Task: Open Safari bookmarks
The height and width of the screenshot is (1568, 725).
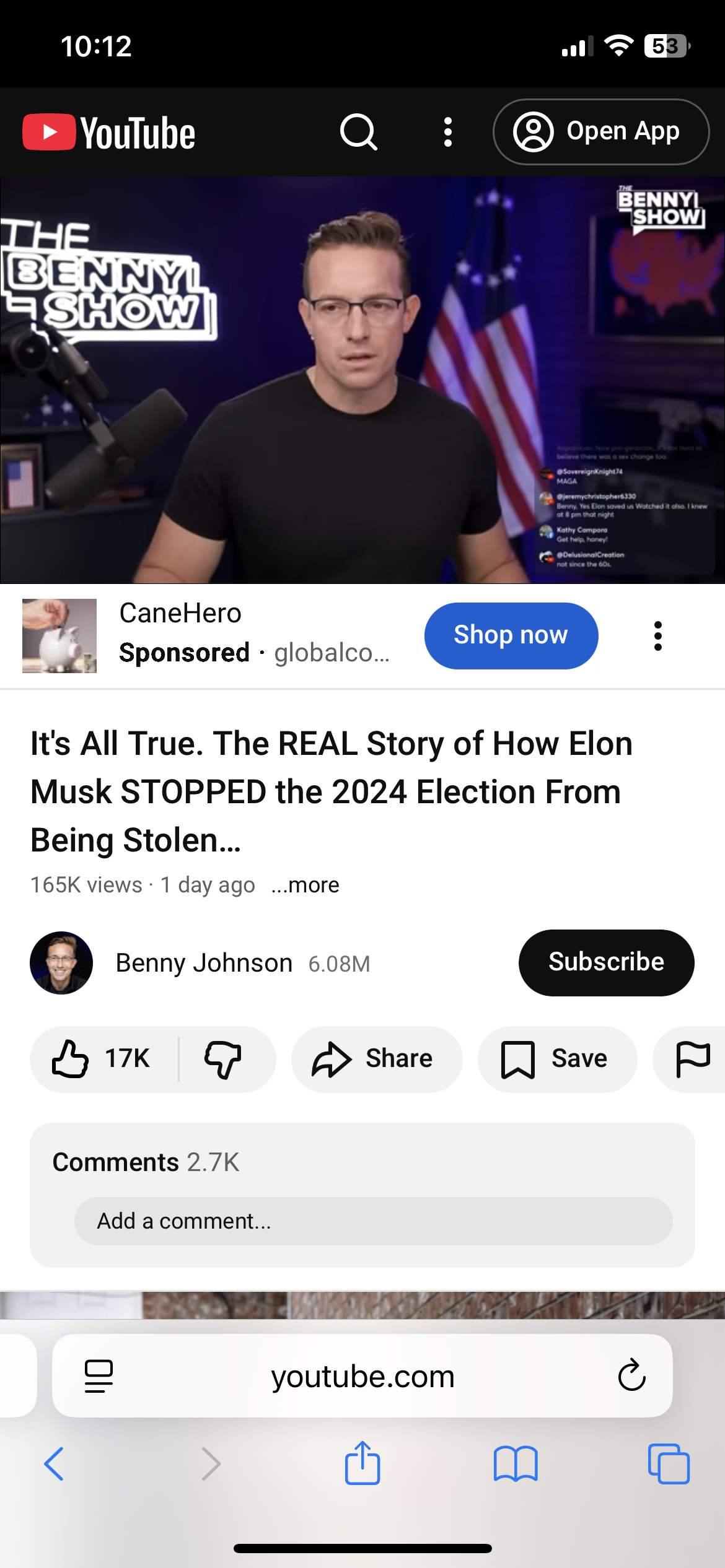Action: (x=516, y=1464)
